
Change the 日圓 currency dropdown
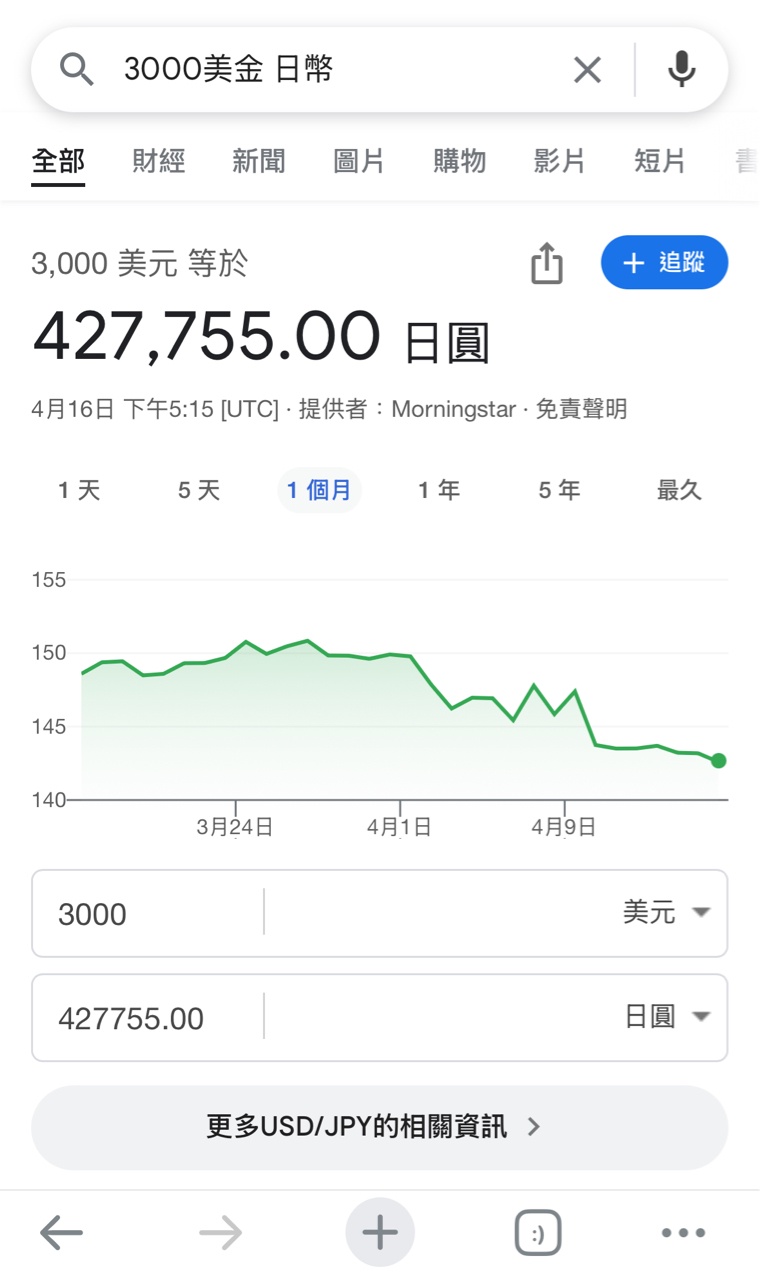tap(665, 1017)
